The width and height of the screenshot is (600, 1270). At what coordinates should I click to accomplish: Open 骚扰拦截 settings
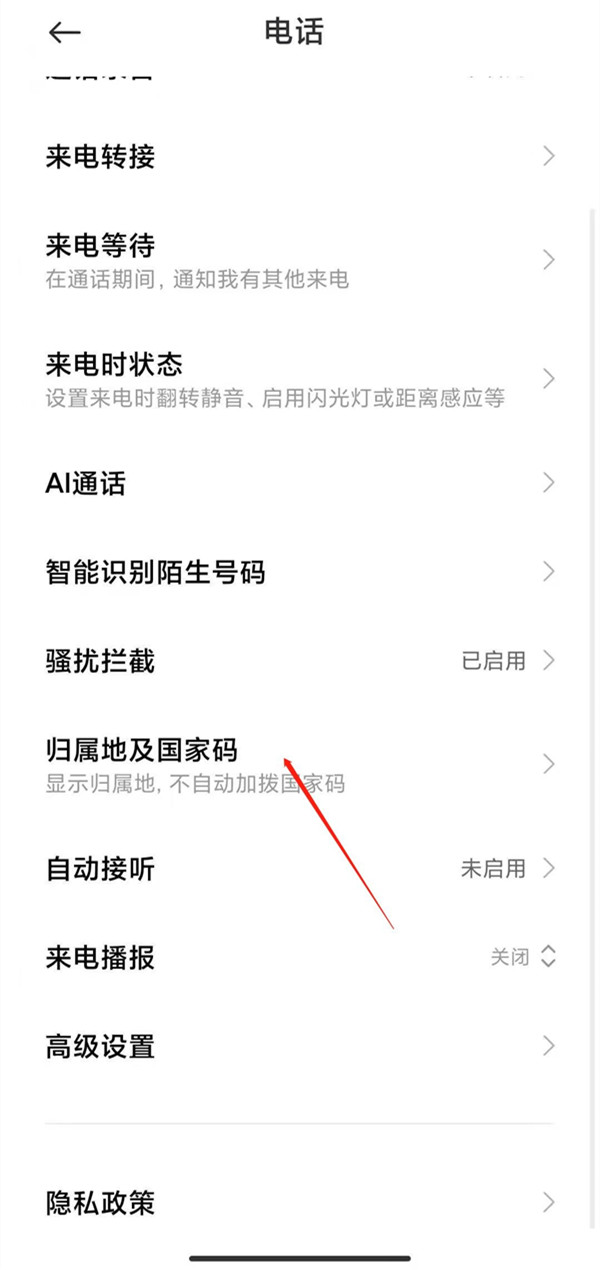point(300,661)
